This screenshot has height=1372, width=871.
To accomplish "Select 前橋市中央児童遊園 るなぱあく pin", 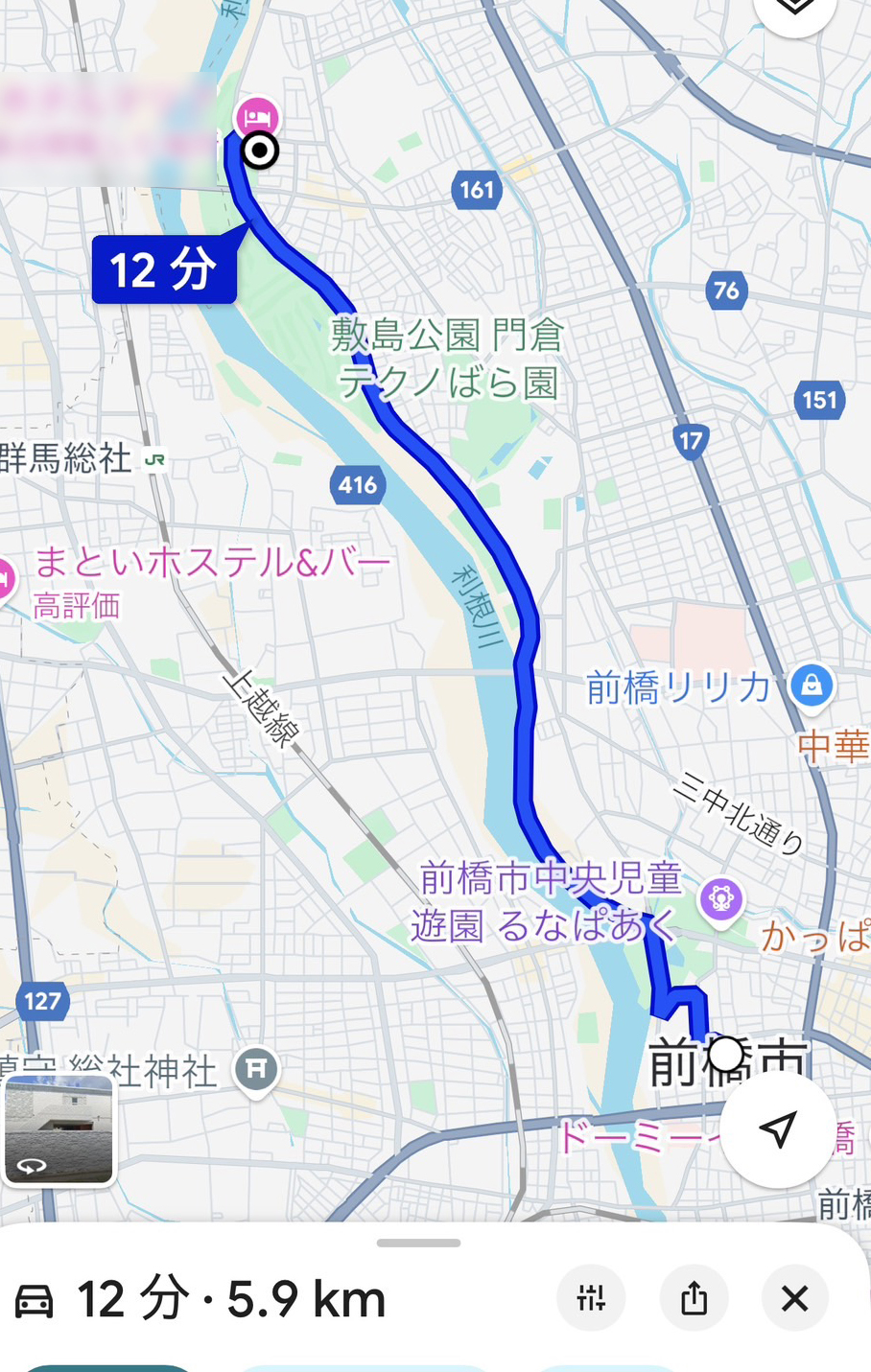I will pos(720,898).
